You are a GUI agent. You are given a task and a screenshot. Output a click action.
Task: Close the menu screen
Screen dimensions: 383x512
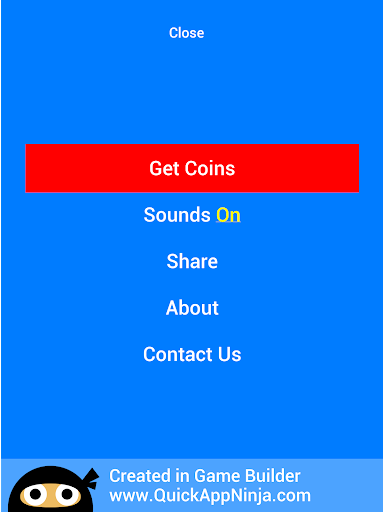pos(186,33)
